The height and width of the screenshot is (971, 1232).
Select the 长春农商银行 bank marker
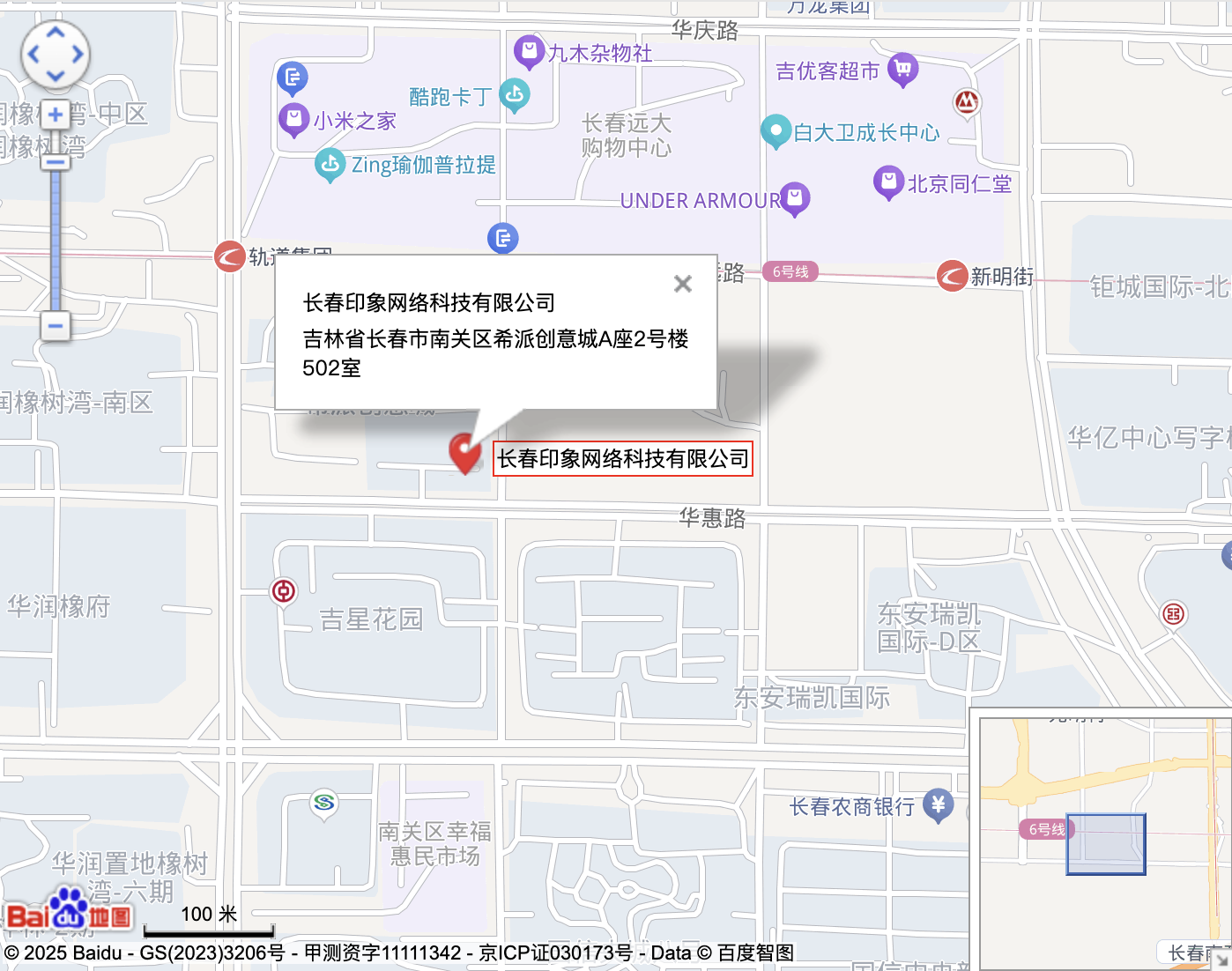pyautogui.click(x=938, y=804)
